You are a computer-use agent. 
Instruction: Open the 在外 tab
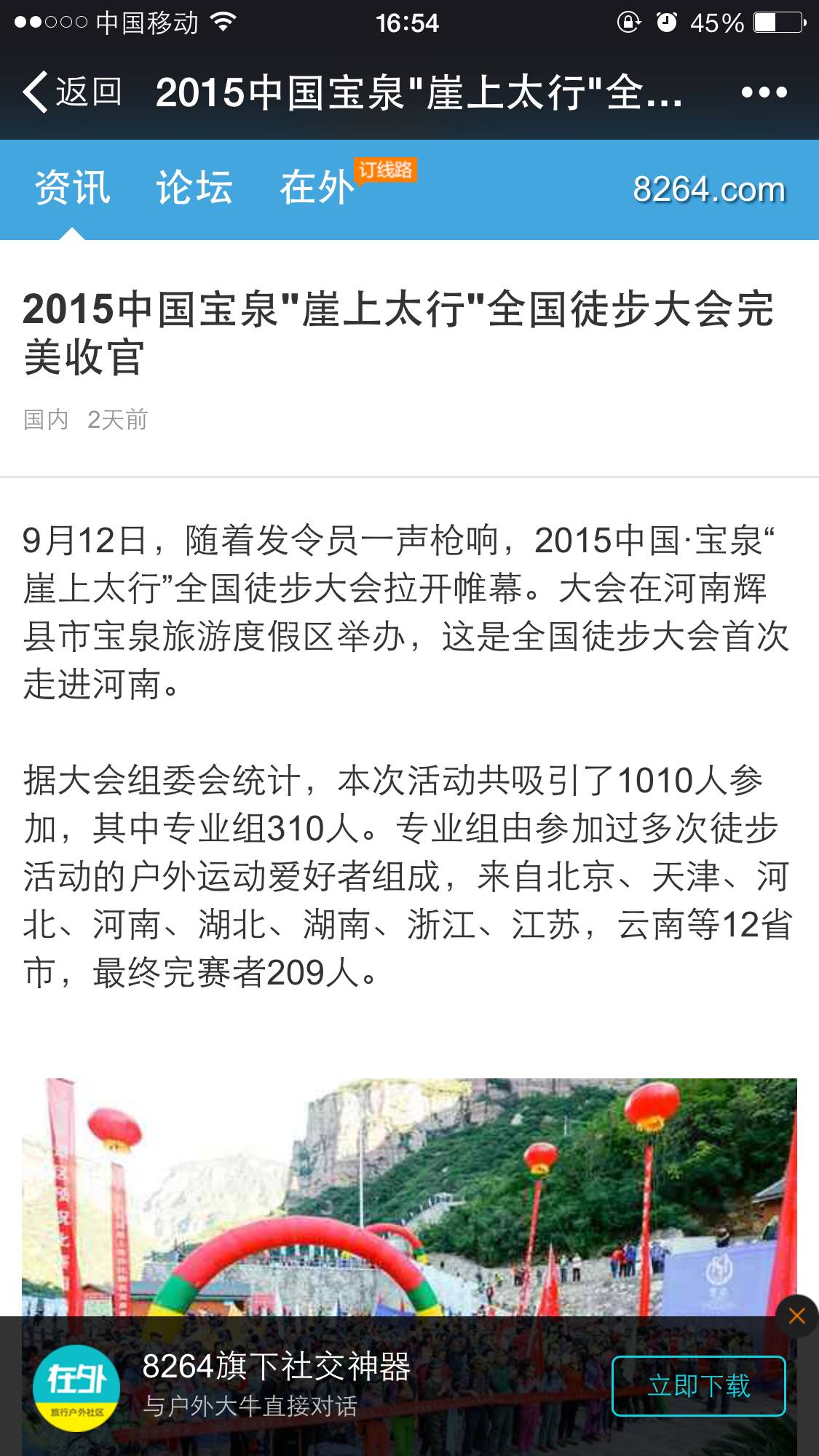click(x=317, y=188)
